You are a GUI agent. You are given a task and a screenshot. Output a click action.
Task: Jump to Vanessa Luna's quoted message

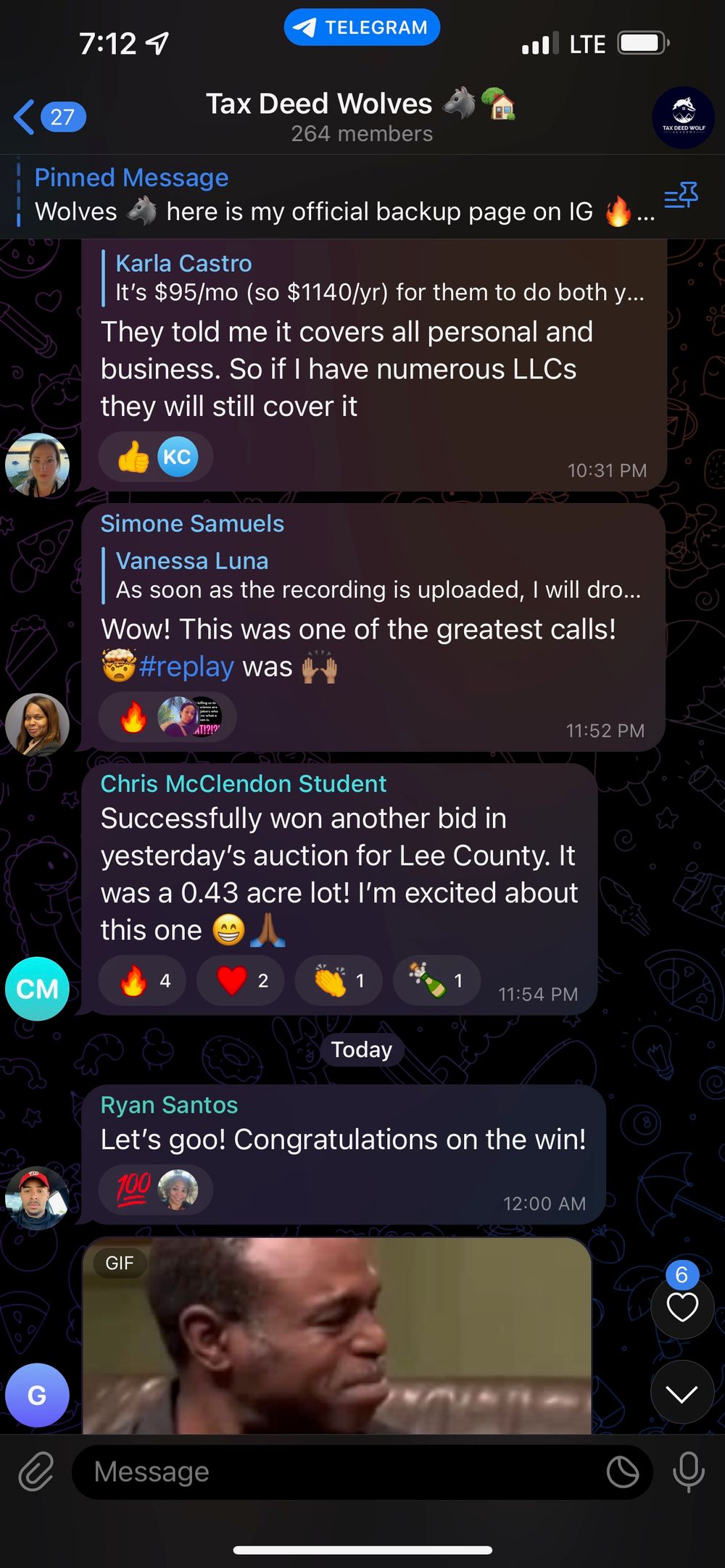pyautogui.click(x=377, y=576)
